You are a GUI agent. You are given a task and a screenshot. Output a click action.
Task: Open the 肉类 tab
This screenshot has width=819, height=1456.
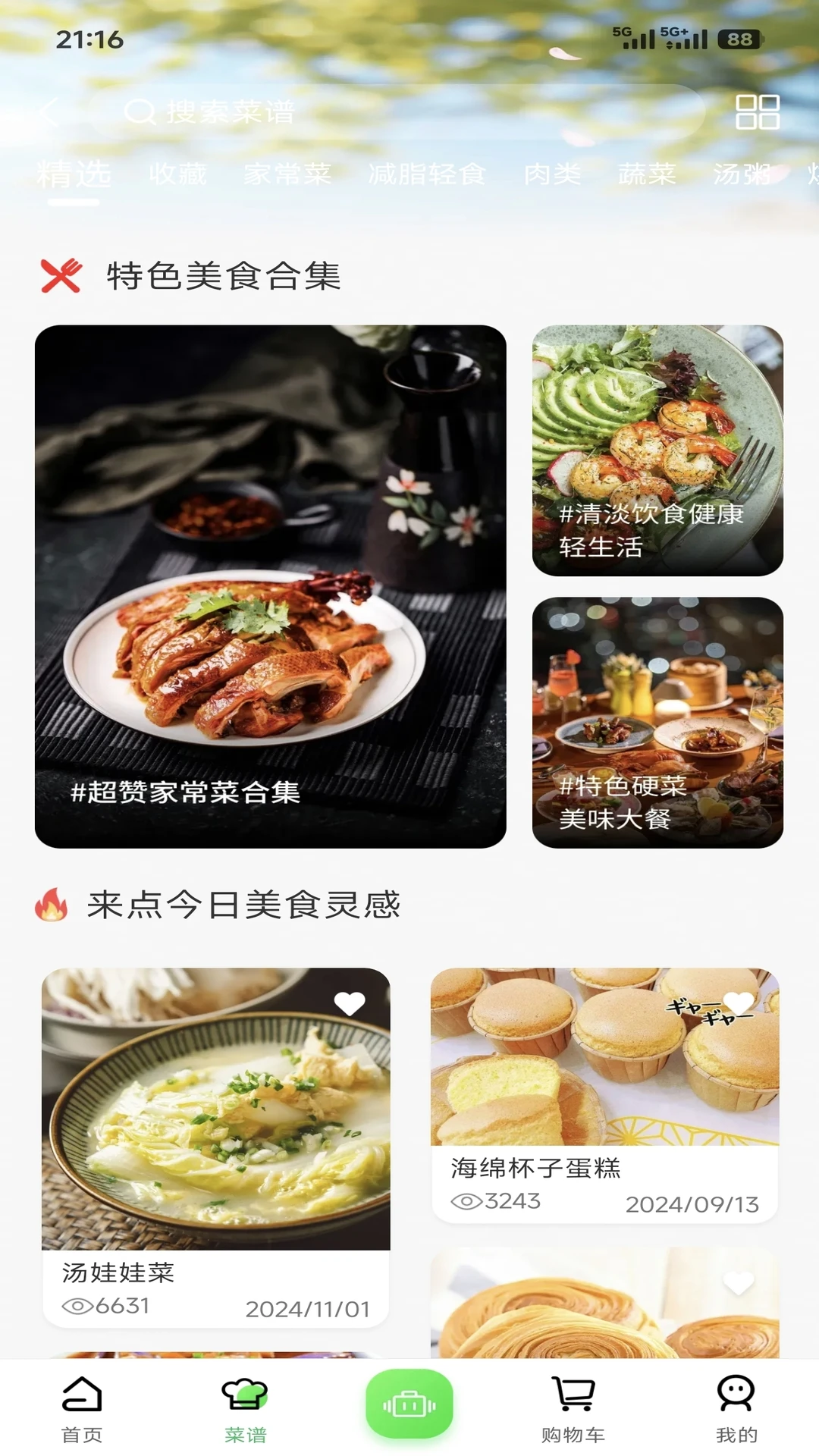click(552, 174)
